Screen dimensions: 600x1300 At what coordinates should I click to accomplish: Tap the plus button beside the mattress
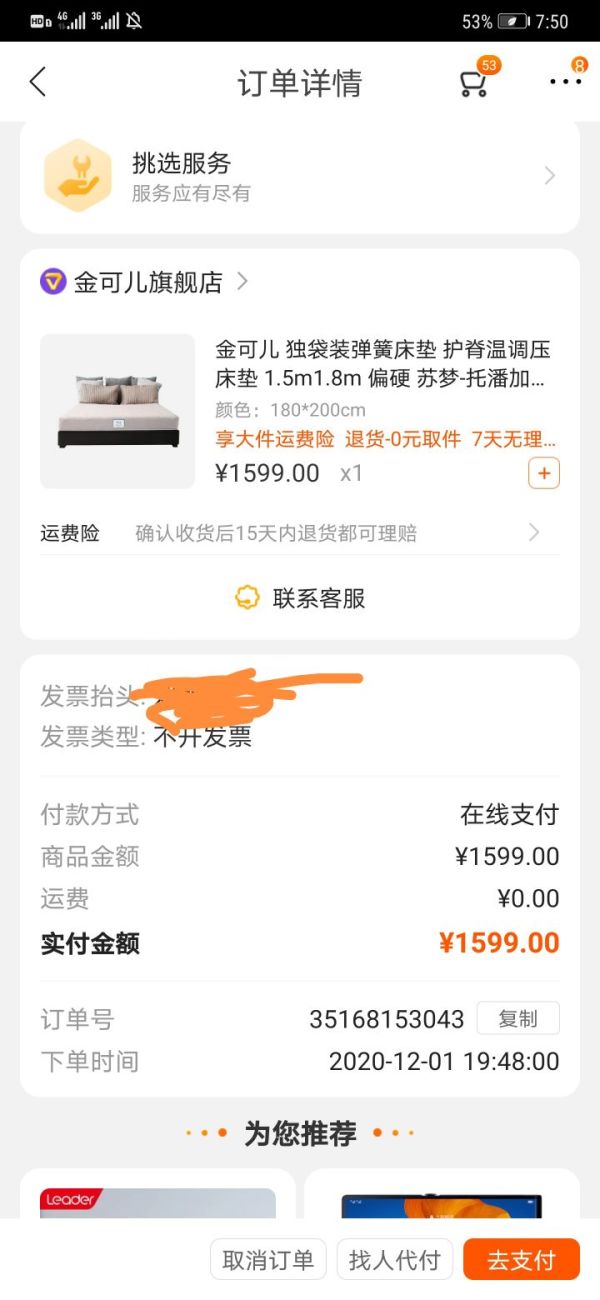coord(543,474)
